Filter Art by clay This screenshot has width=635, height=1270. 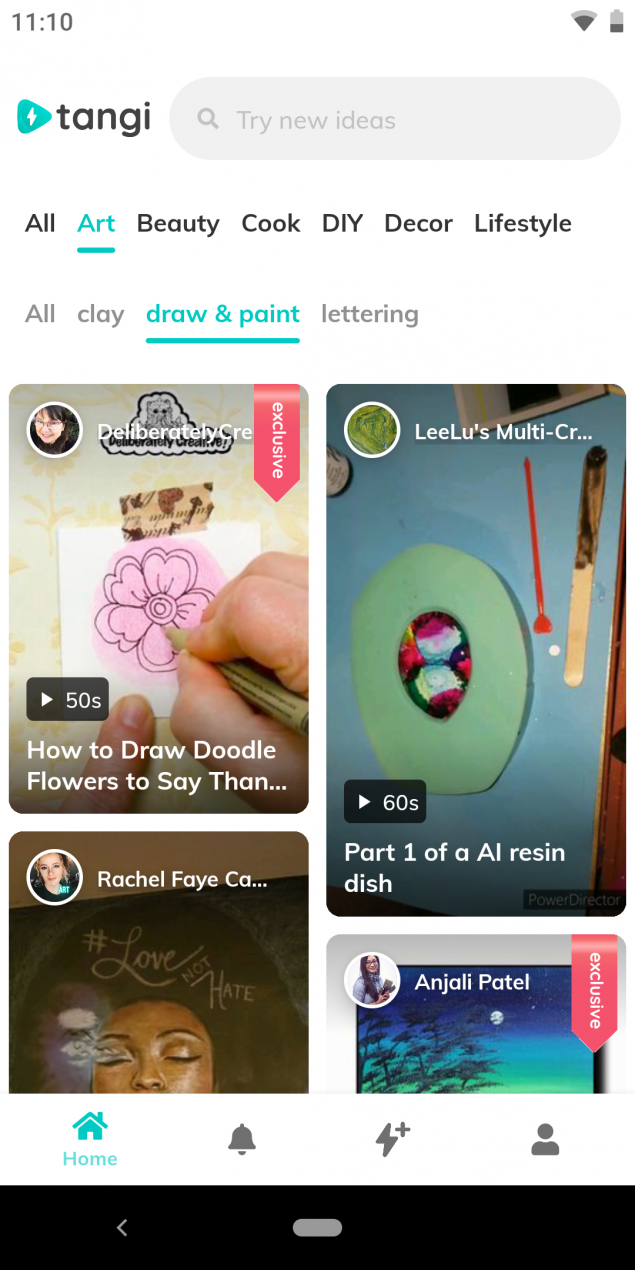point(101,314)
